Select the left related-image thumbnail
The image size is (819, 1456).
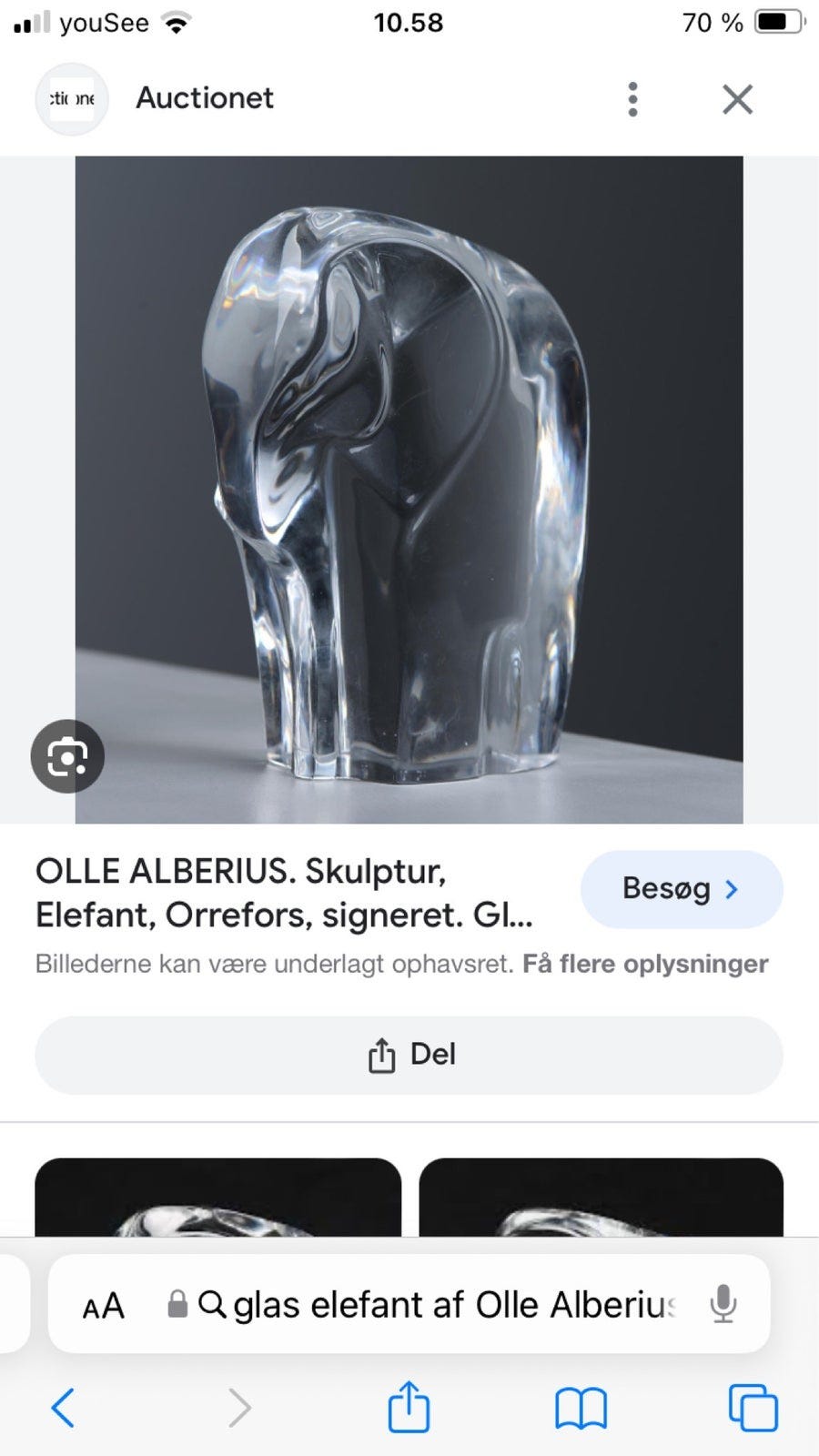(x=217, y=1201)
